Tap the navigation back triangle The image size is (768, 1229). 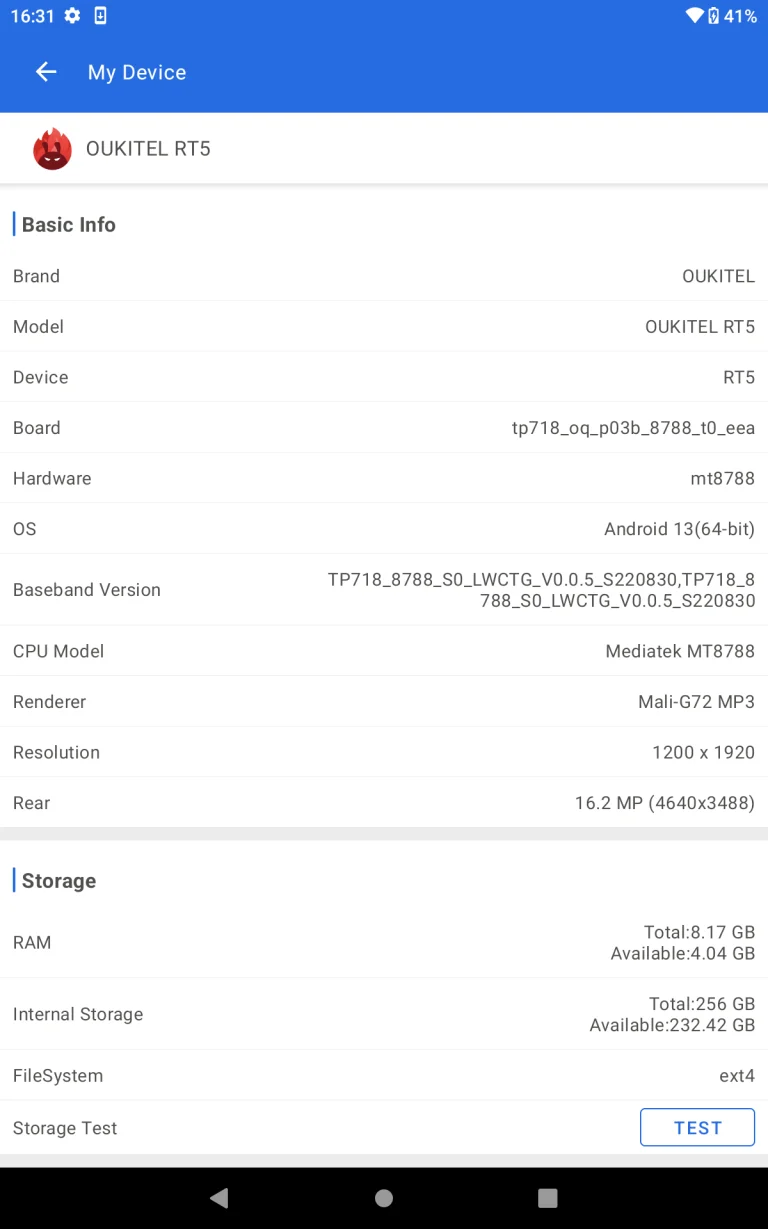coord(219,1197)
